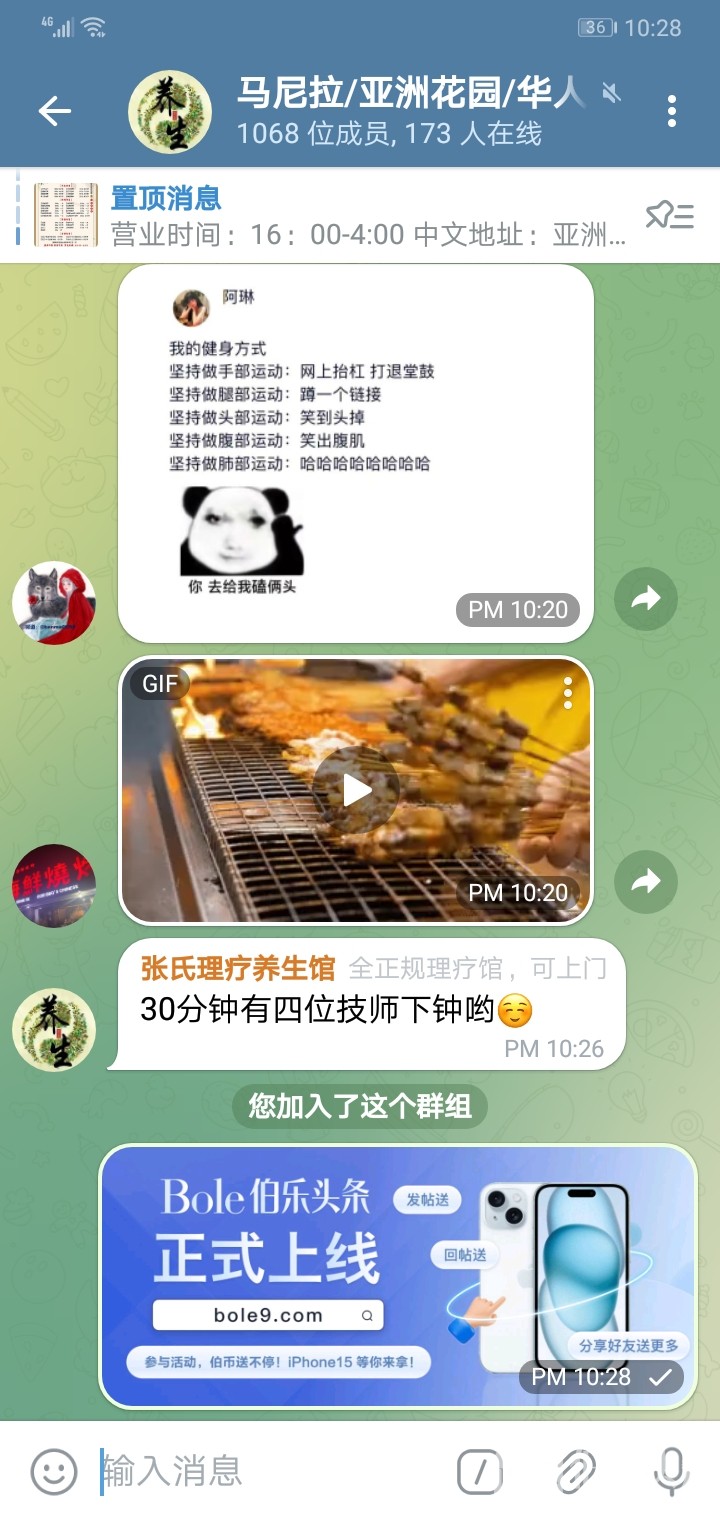Viewport: 720px width, 1520px height.
Task: Focus the 输入消息 message field
Action: point(270,1471)
